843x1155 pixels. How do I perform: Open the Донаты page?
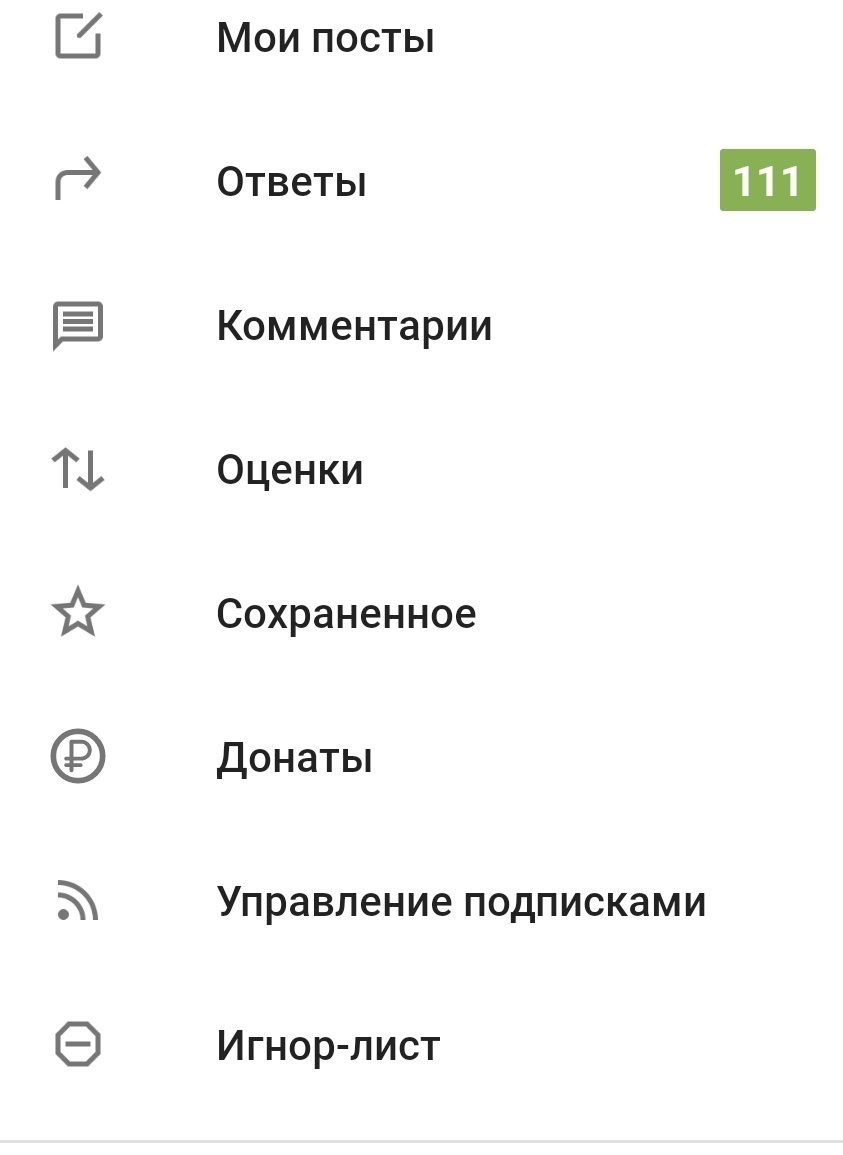(295, 758)
